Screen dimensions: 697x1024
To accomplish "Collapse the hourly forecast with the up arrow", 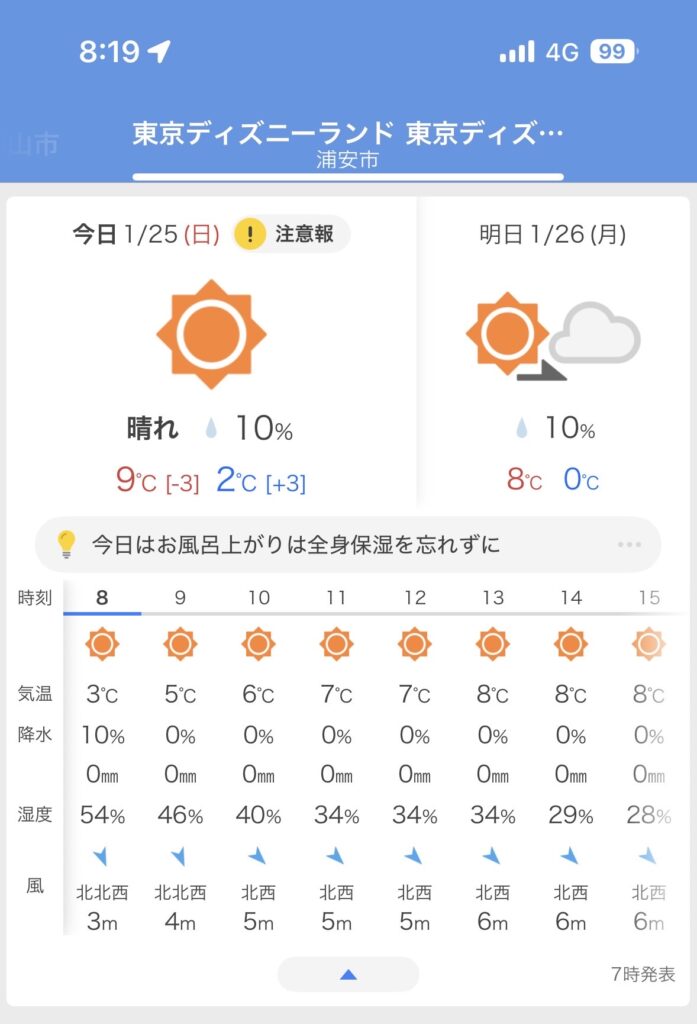I will click(x=348, y=974).
